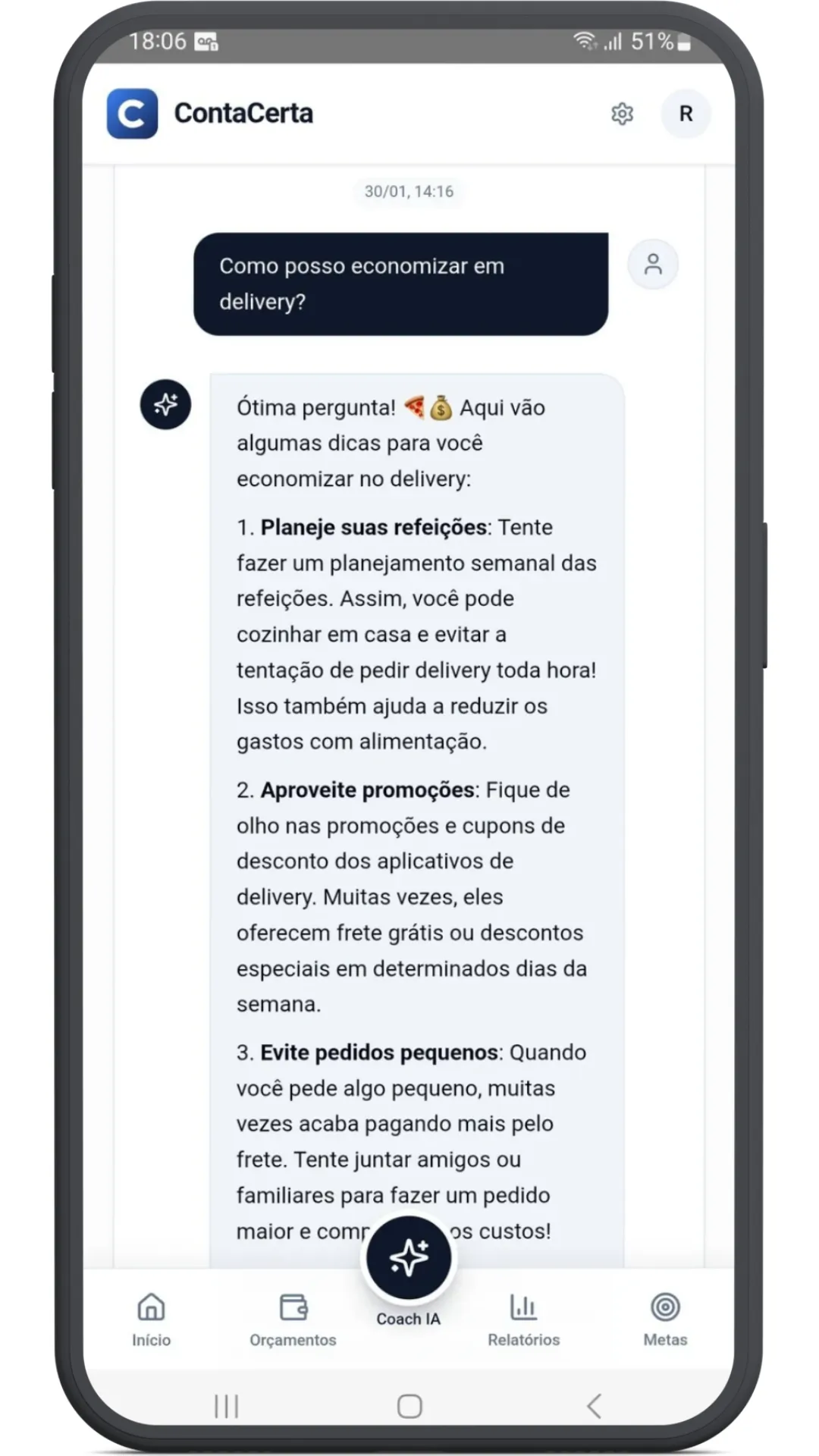
Task: Switch to the Relatórios tab
Action: tap(523, 1320)
